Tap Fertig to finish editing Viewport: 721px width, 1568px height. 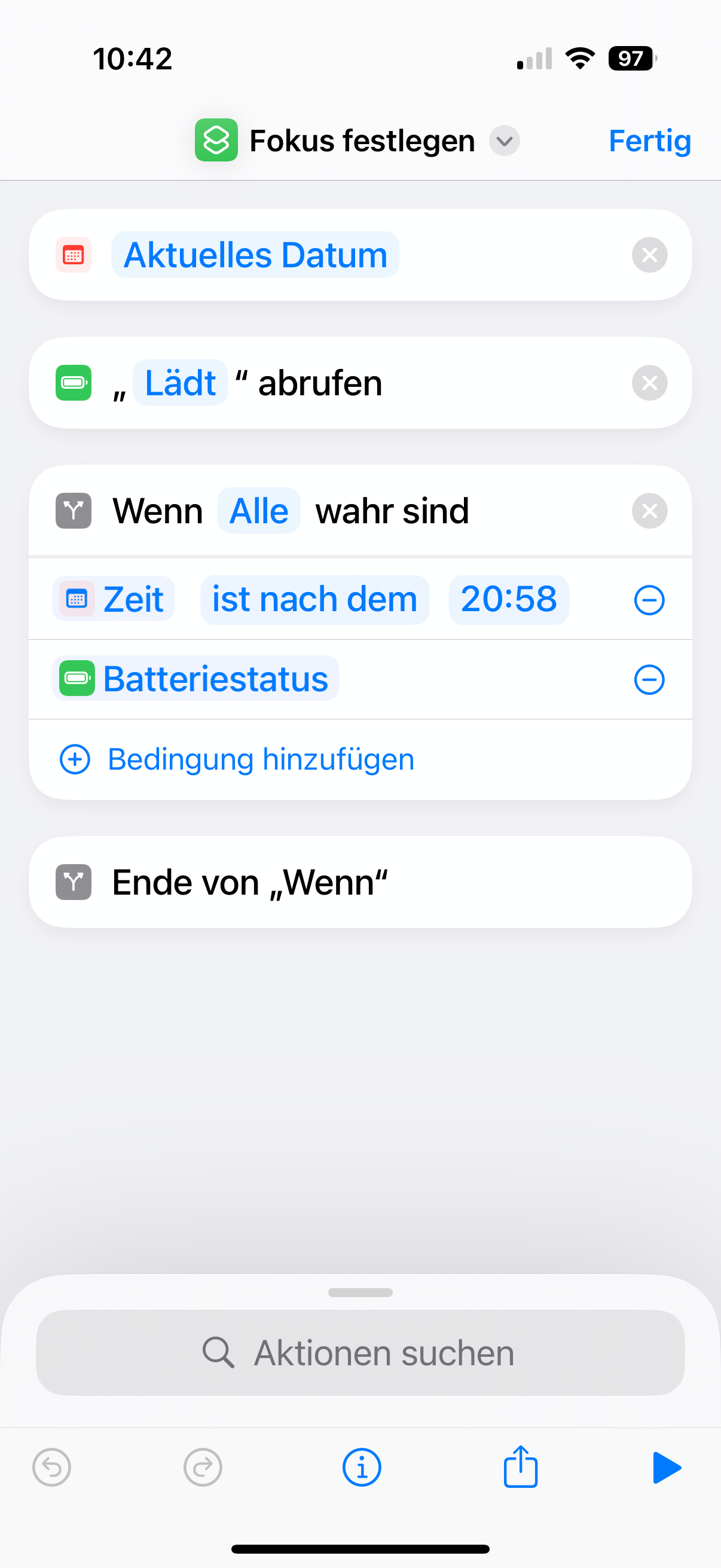coord(649,141)
